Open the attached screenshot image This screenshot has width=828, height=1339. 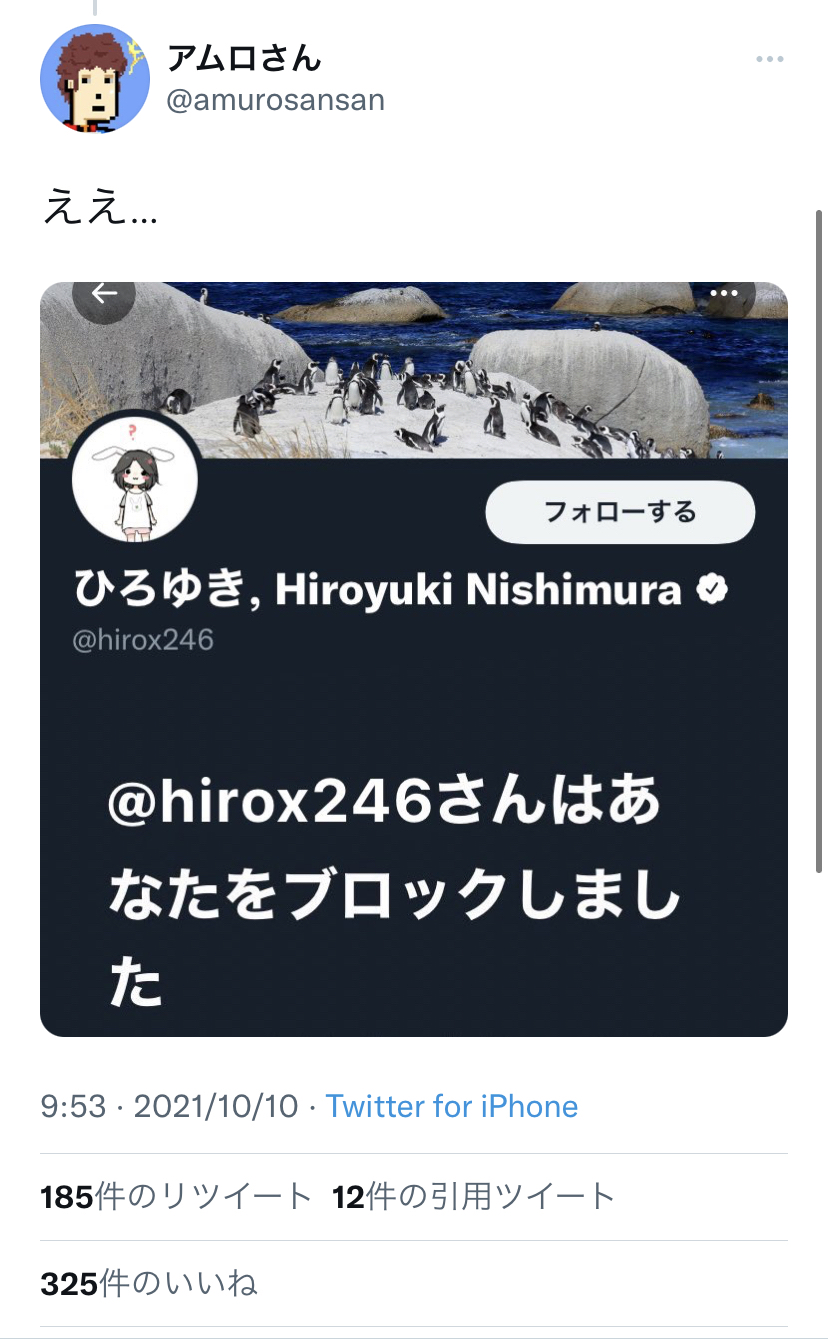[414, 659]
